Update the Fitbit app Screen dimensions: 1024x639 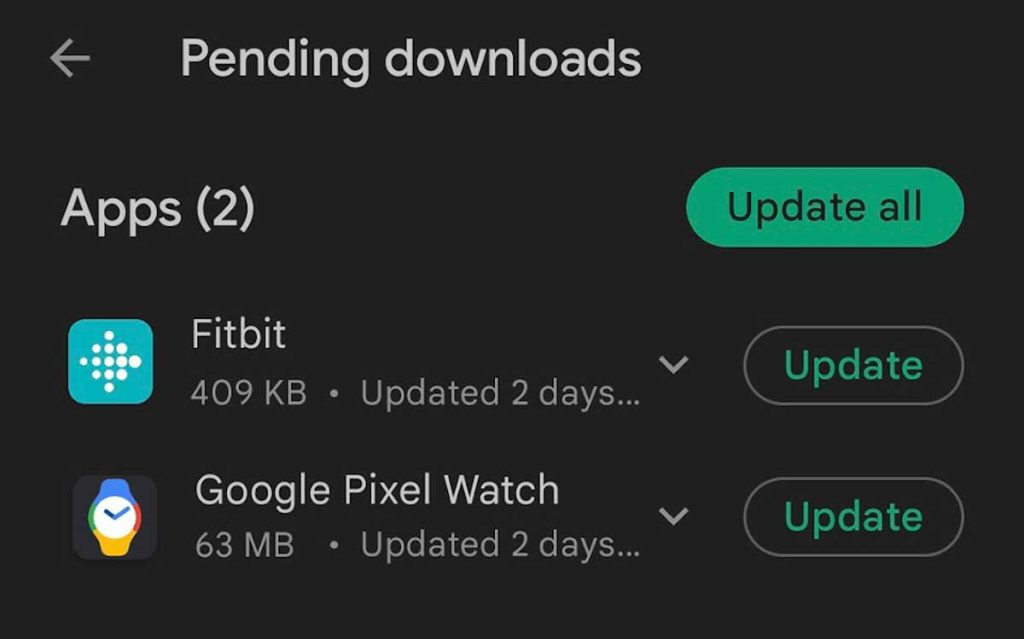(852, 365)
